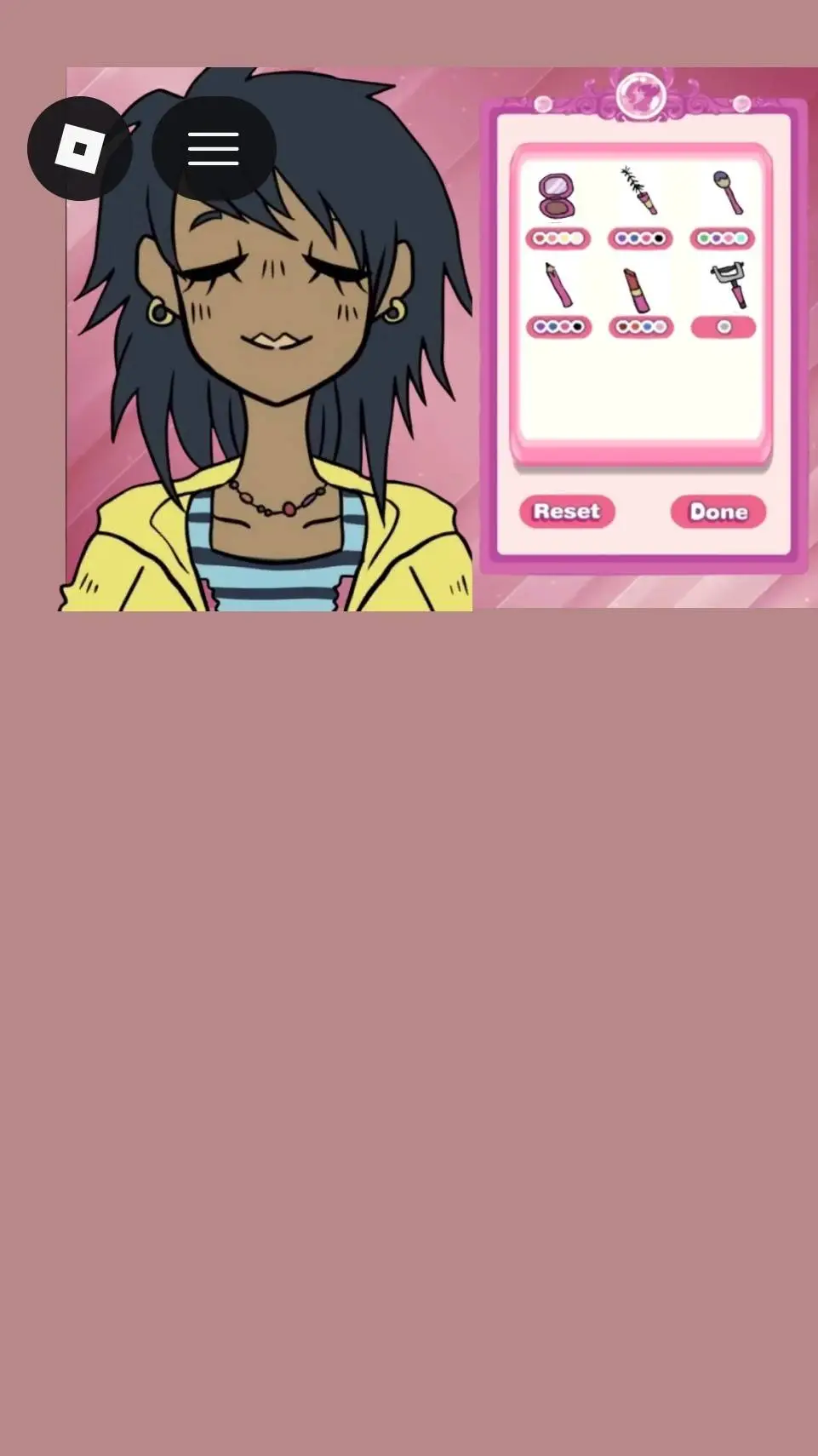Select the blush compact tool

[557, 196]
